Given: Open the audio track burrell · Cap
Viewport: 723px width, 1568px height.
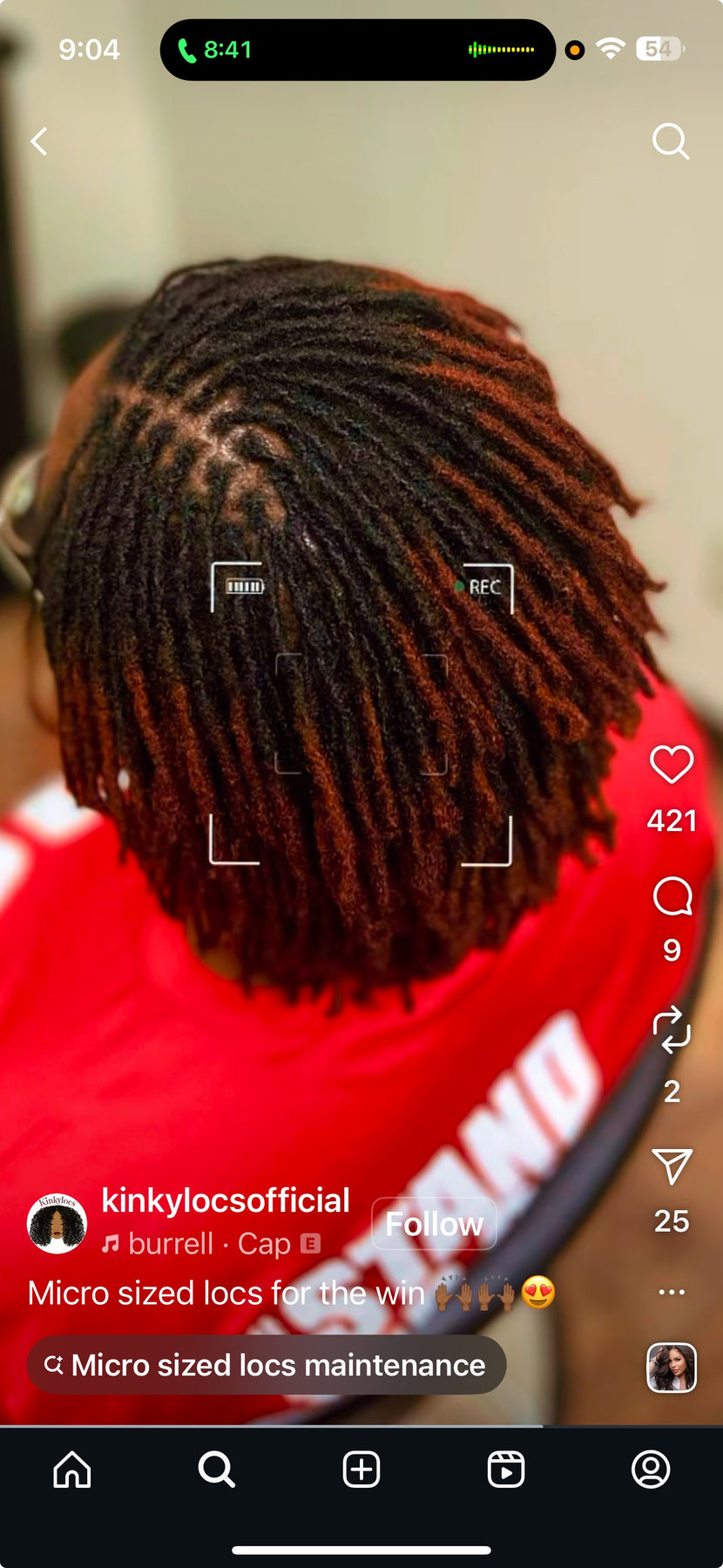Looking at the screenshot, I should tap(209, 1244).
